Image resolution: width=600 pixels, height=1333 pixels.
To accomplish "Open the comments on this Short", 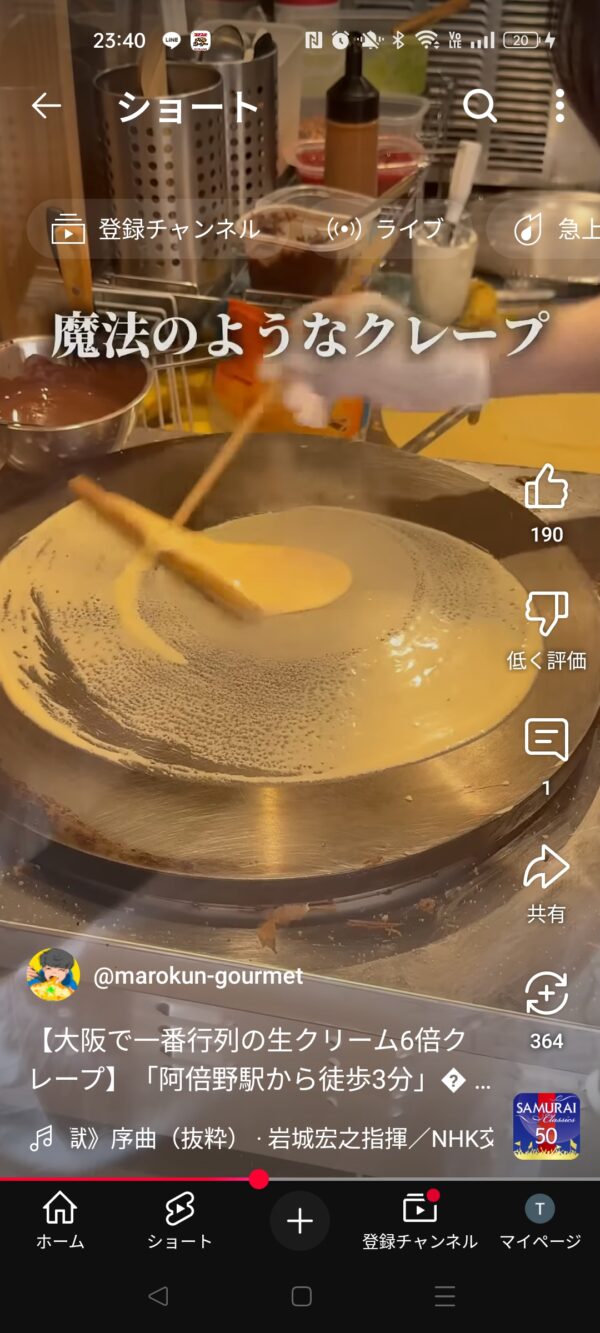I will (546, 741).
